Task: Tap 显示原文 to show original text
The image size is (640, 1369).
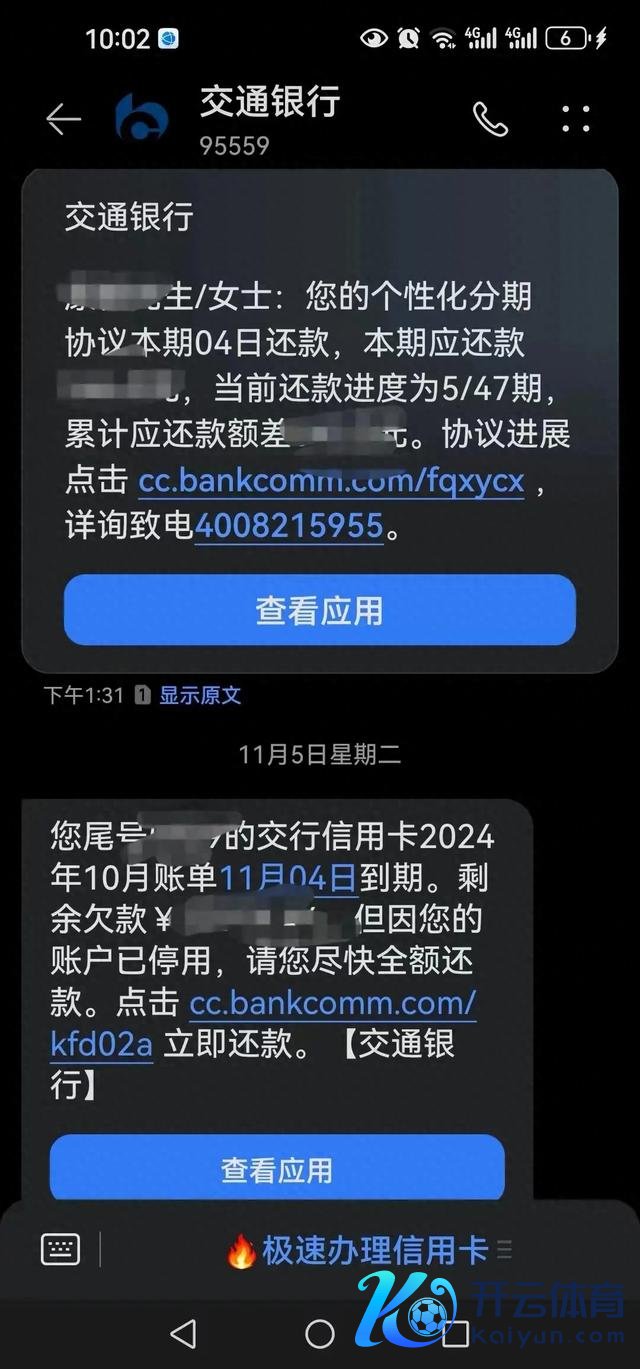Action: 200,695
